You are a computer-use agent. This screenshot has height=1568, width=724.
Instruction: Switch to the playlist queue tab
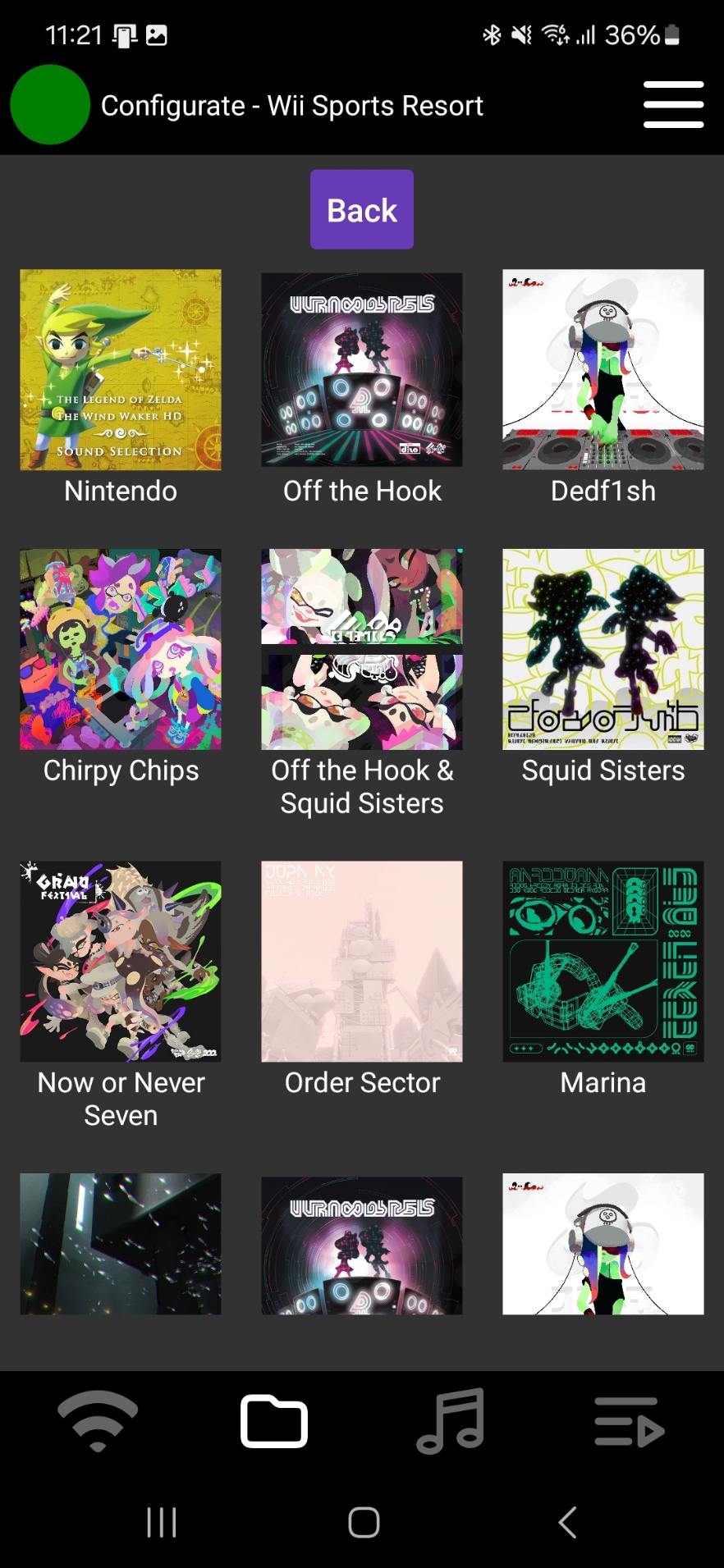629,1422
